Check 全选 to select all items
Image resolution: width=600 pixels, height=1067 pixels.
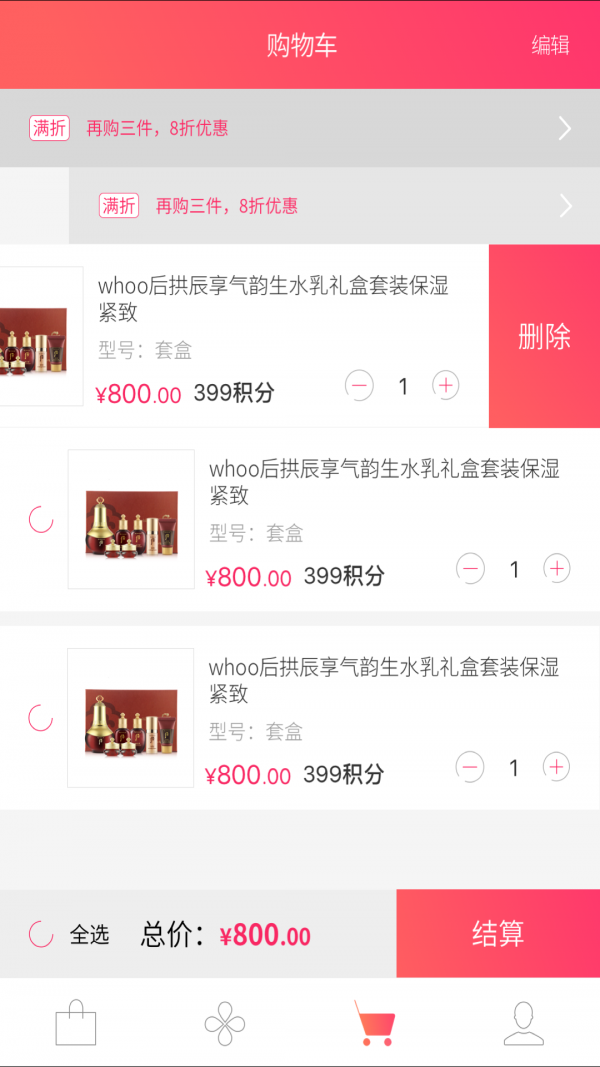[x=41, y=934]
